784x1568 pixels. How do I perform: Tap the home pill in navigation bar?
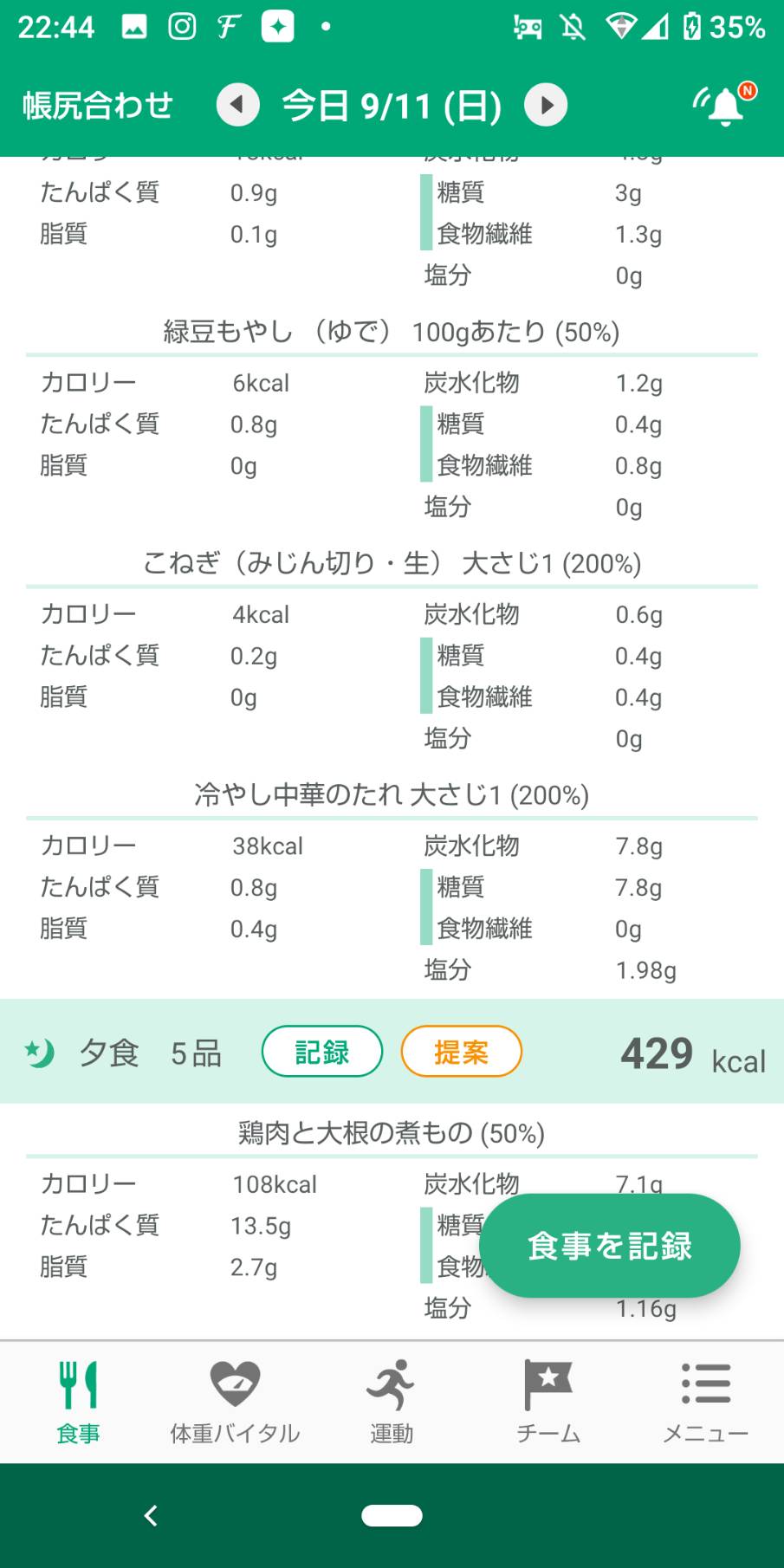click(392, 1515)
